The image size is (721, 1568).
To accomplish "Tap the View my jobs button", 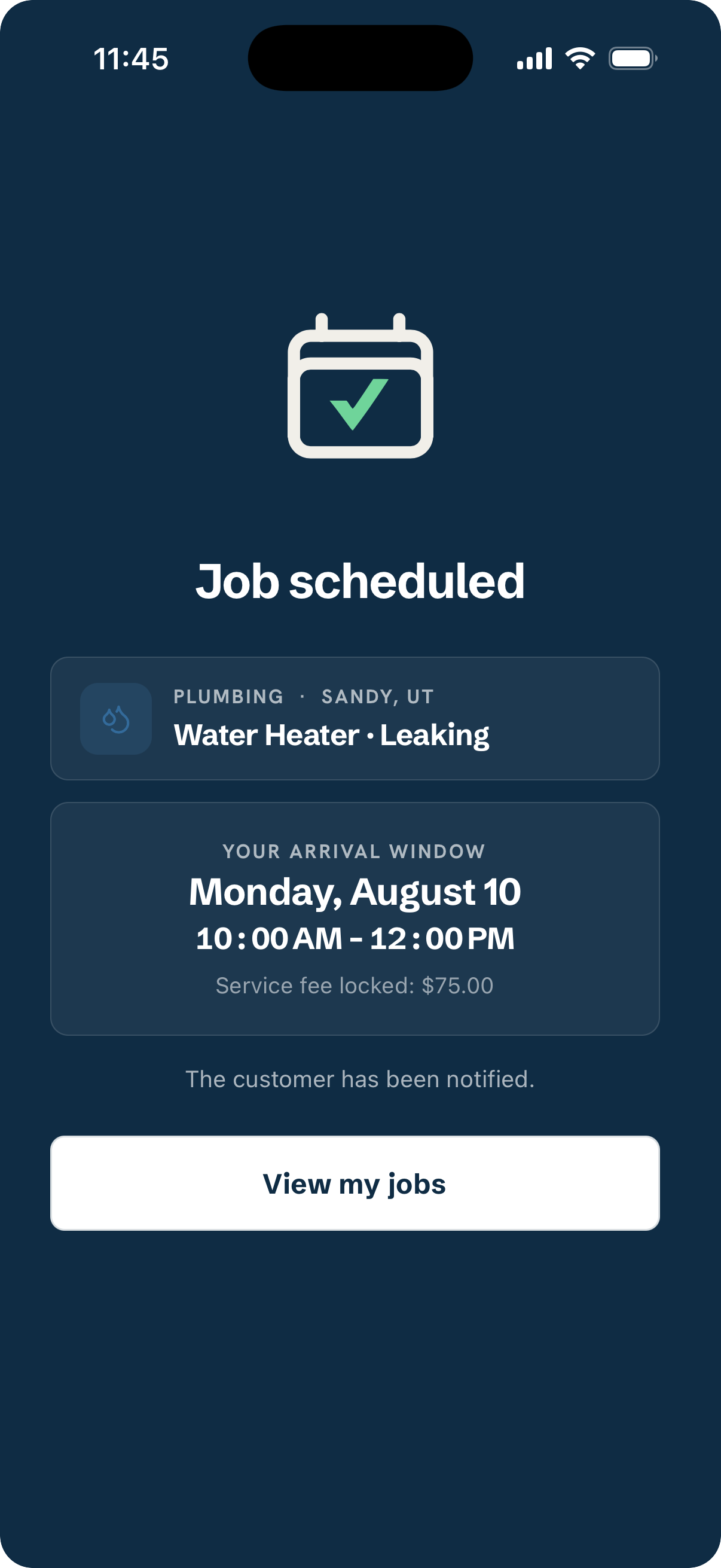I will pyautogui.click(x=355, y=1183).
